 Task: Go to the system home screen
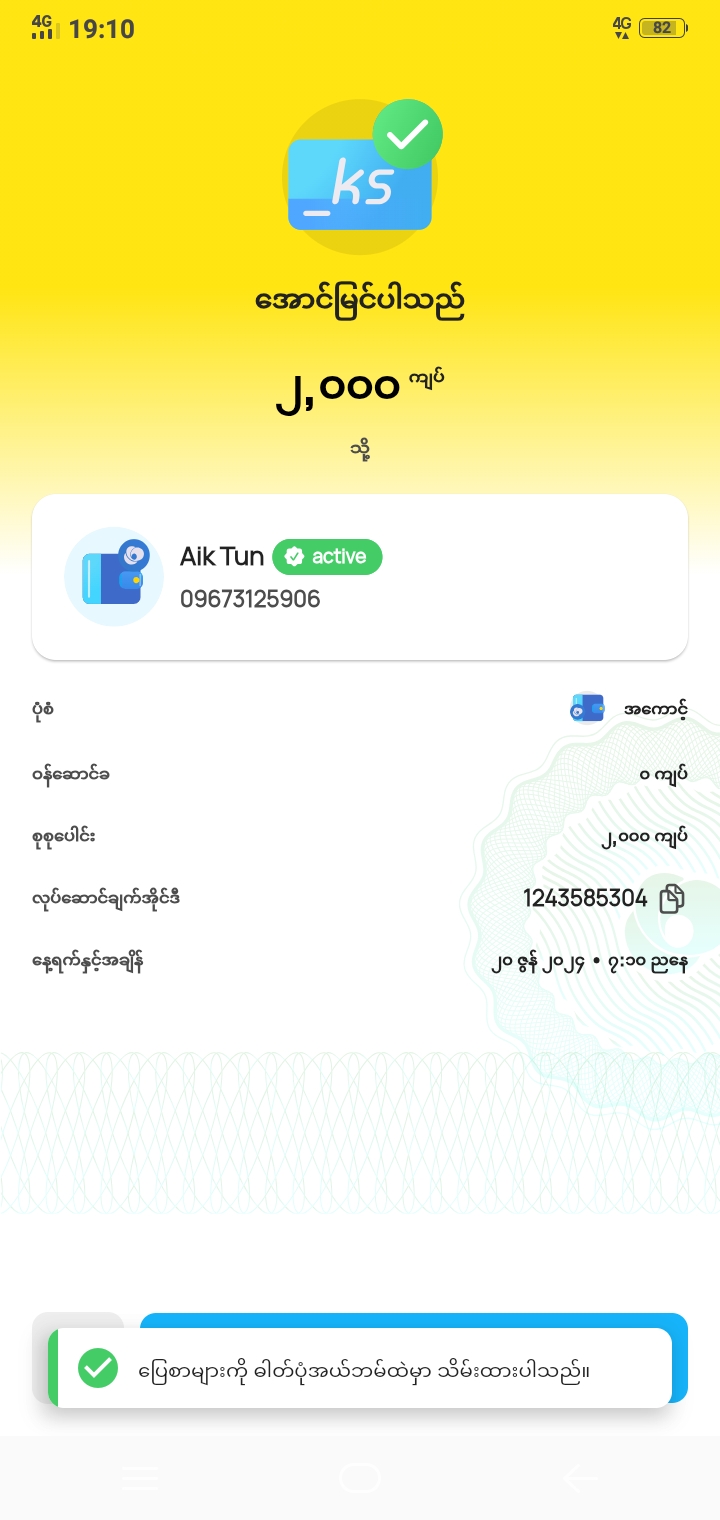[360, 1478]
